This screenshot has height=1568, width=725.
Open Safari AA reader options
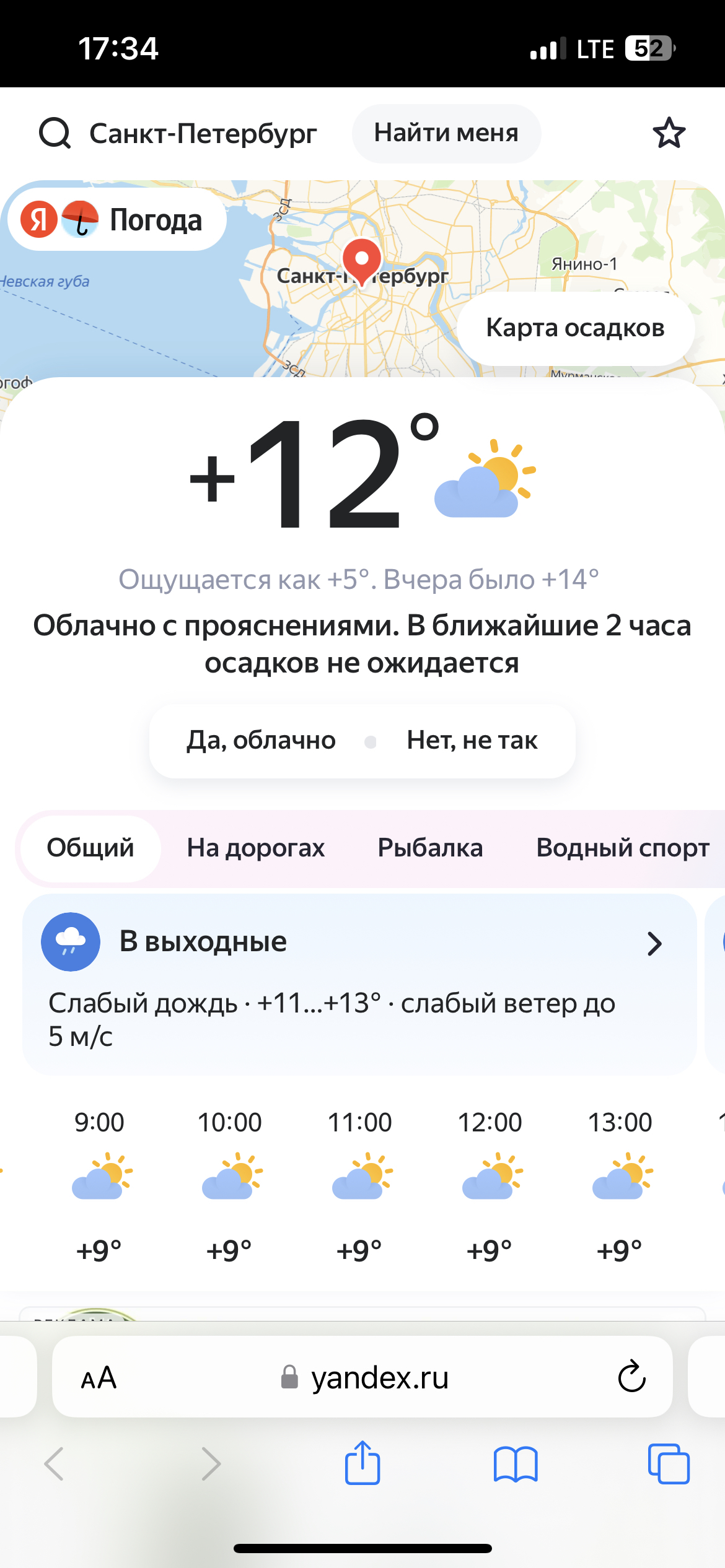tap(99, 1377)
